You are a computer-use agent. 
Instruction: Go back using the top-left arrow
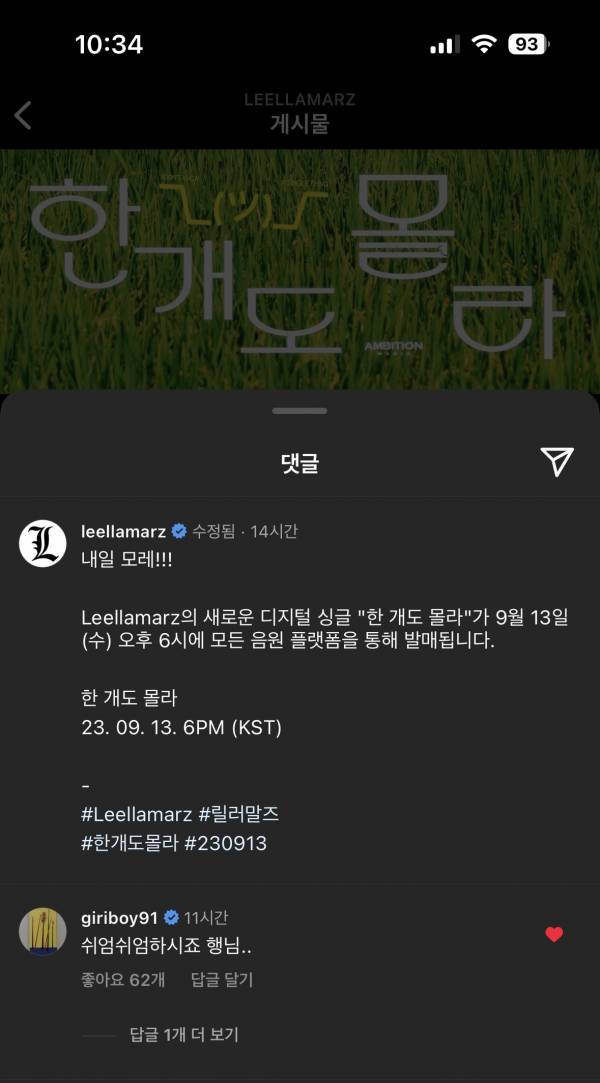pyautogui.click(x=23, y=115)
